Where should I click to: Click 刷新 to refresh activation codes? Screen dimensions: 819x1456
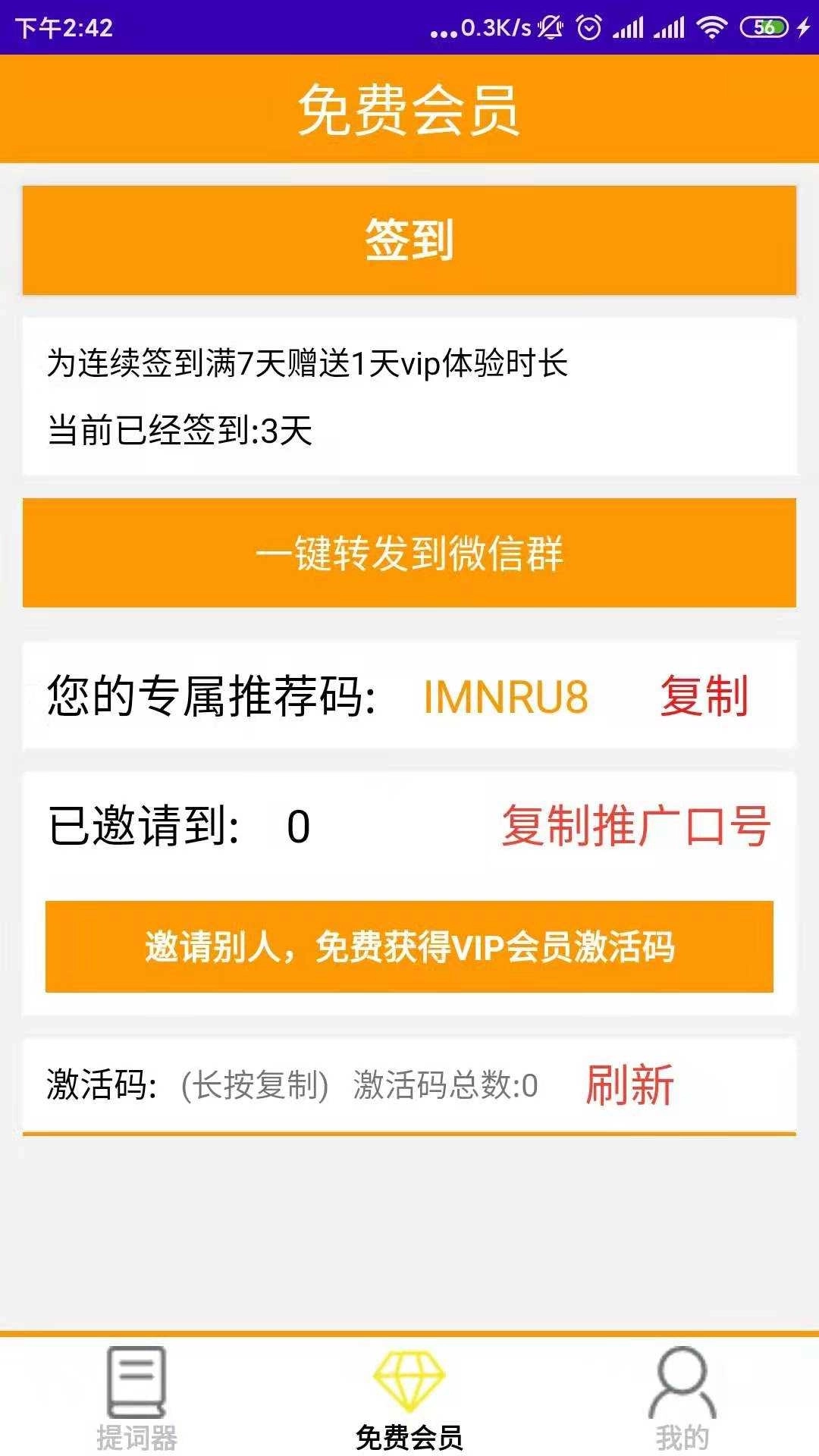pyautogui.click(x=628, y=1086)
